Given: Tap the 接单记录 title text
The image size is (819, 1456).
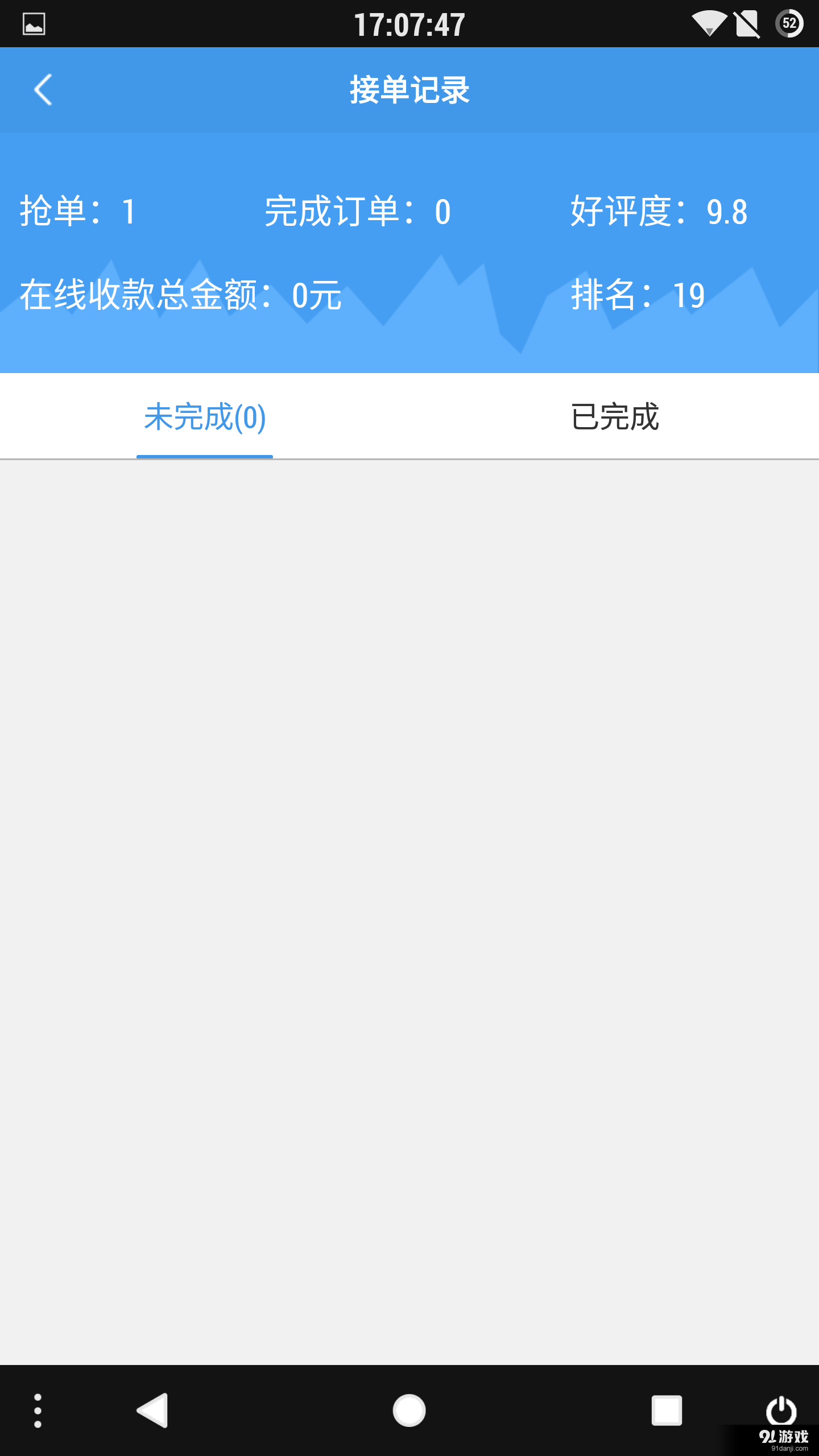Looking at the screenshot, I should [x=409, y=90].
